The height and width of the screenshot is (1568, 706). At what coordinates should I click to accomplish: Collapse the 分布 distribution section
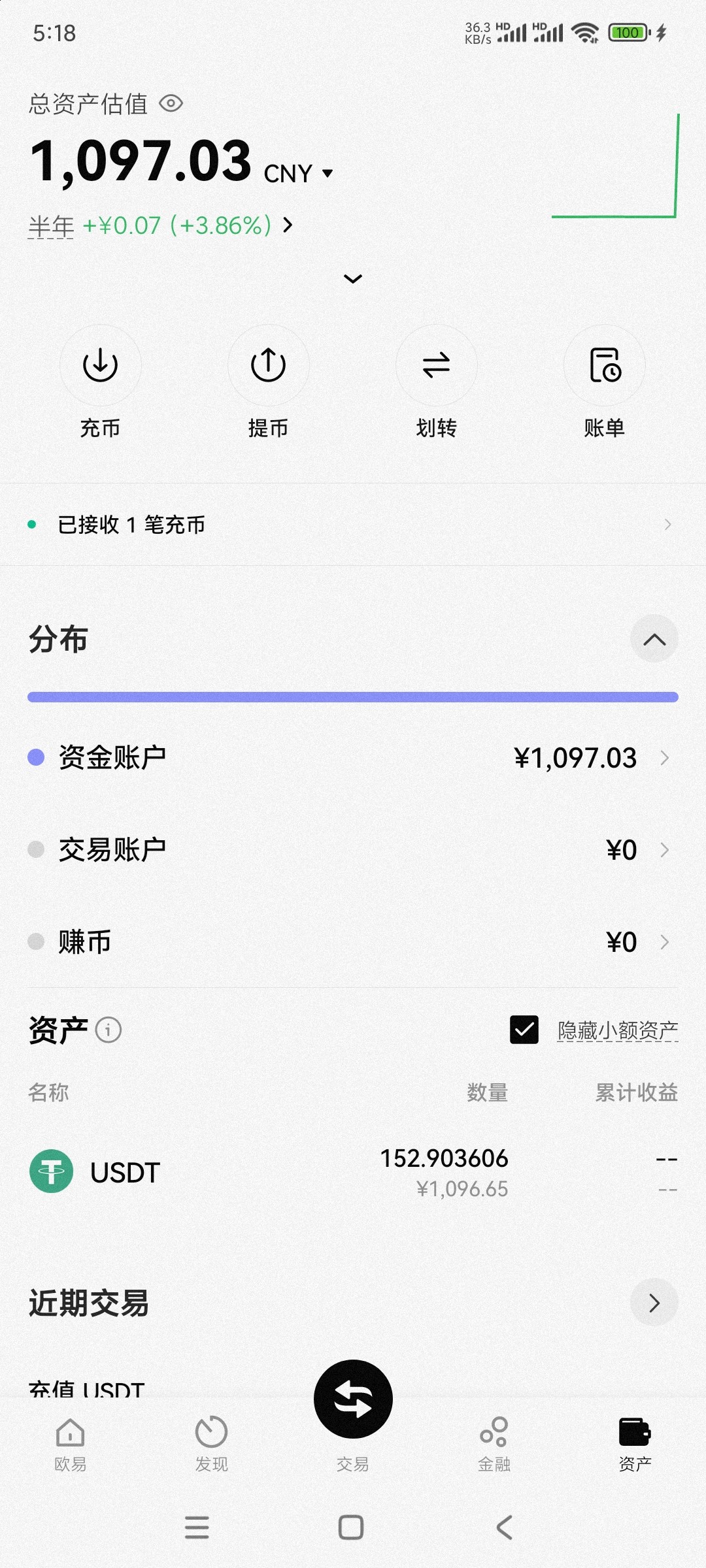tap(654, 639)
